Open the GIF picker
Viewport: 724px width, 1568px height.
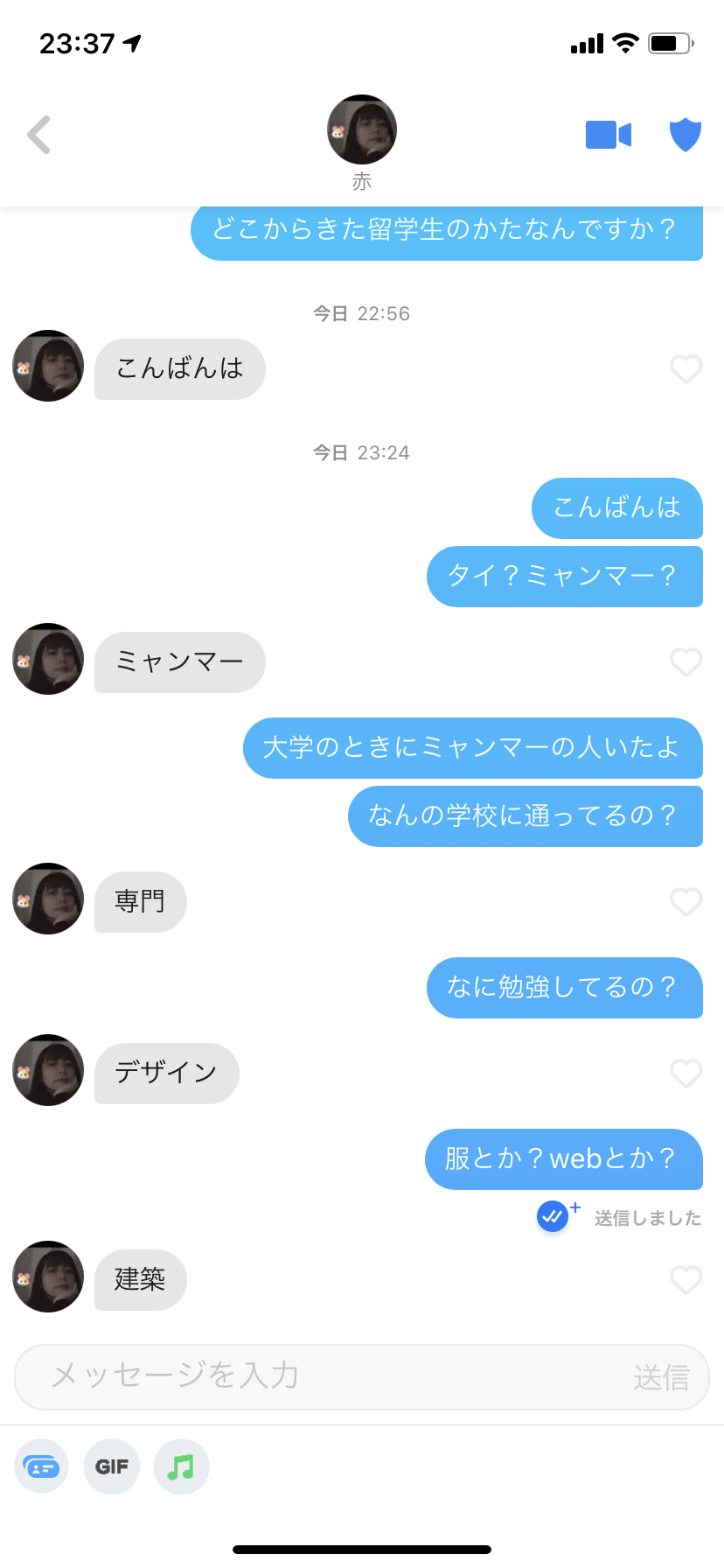(112, 1466)
